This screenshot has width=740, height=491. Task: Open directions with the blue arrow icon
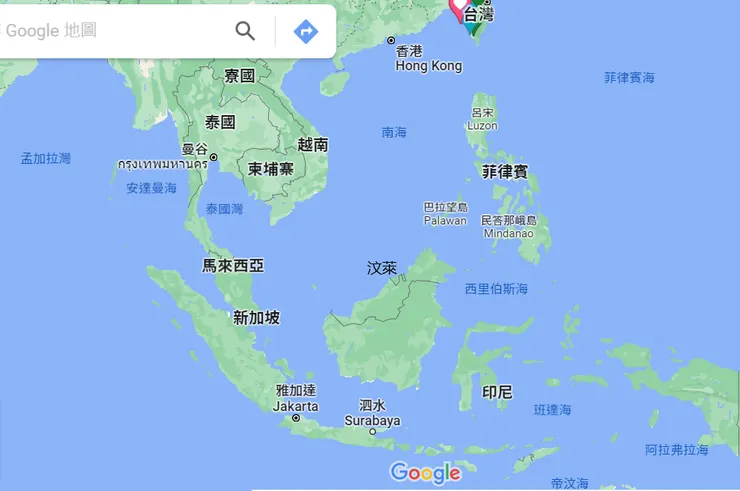coord(305,31)
